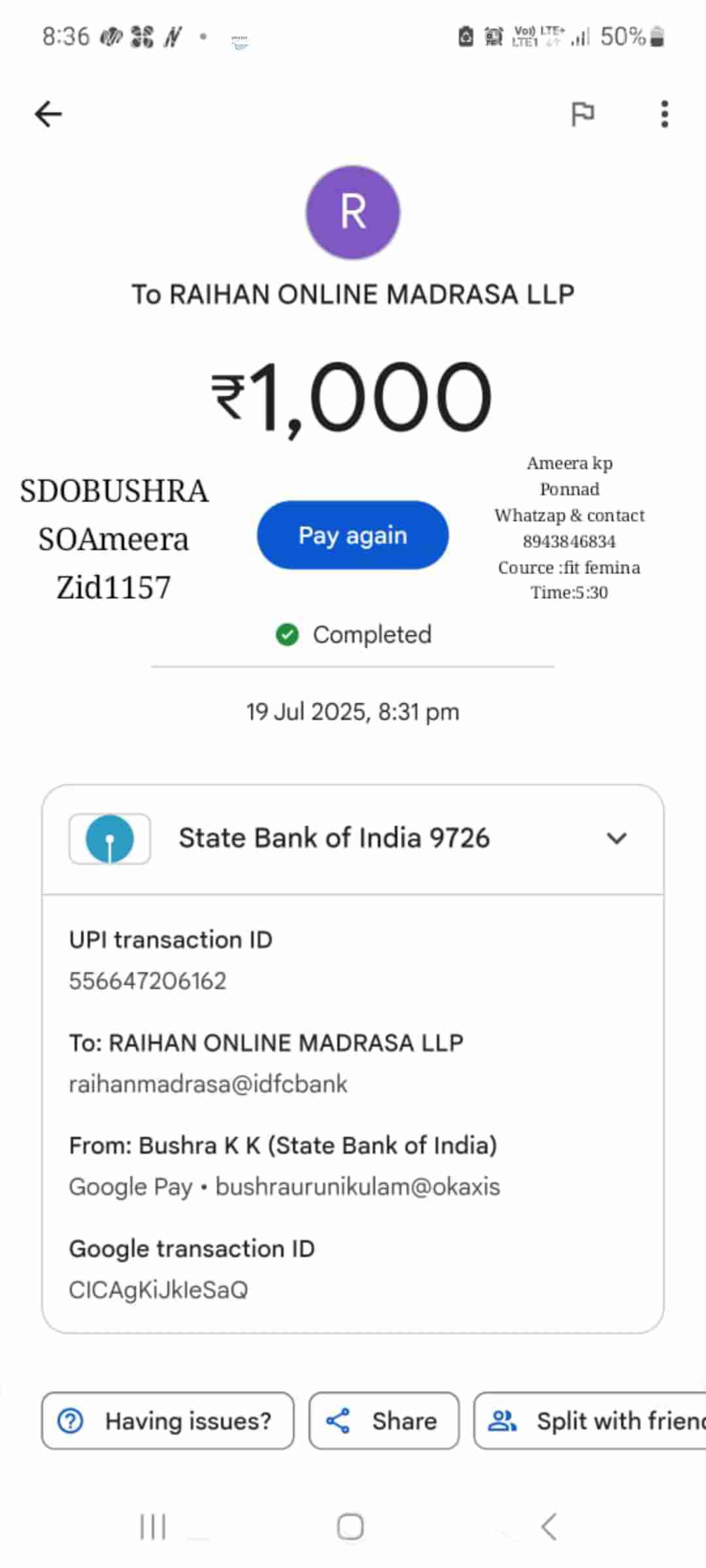Expand the State Bank of India 9726 details
This screenshot has width=706, height=1568.
pyautogui.click(x=616, y=838)
